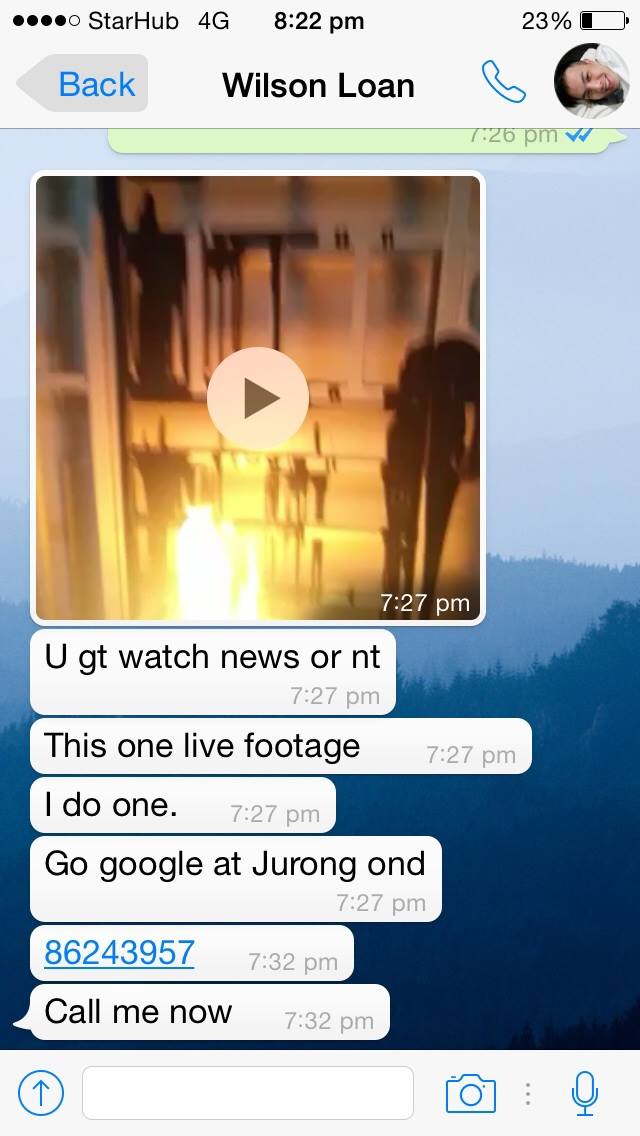Open the attachment upload arrow icon
The width and height of the screenshot is (640, 1136).
point(41,1093)
